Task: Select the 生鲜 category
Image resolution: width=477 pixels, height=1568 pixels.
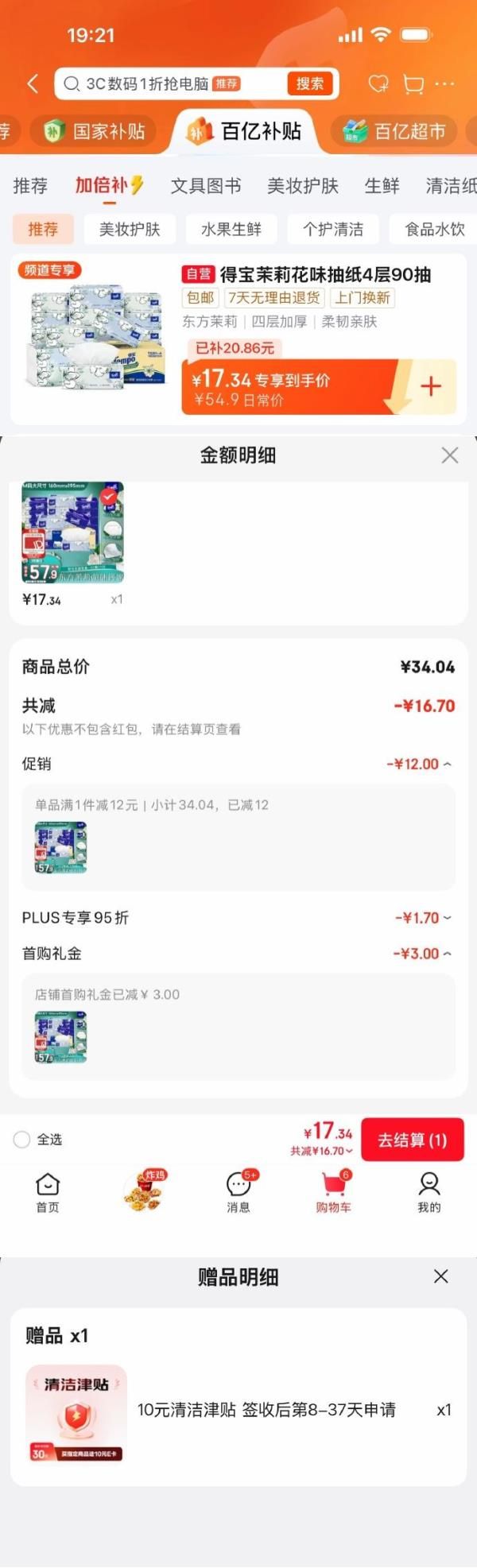Action: (382, 186)
